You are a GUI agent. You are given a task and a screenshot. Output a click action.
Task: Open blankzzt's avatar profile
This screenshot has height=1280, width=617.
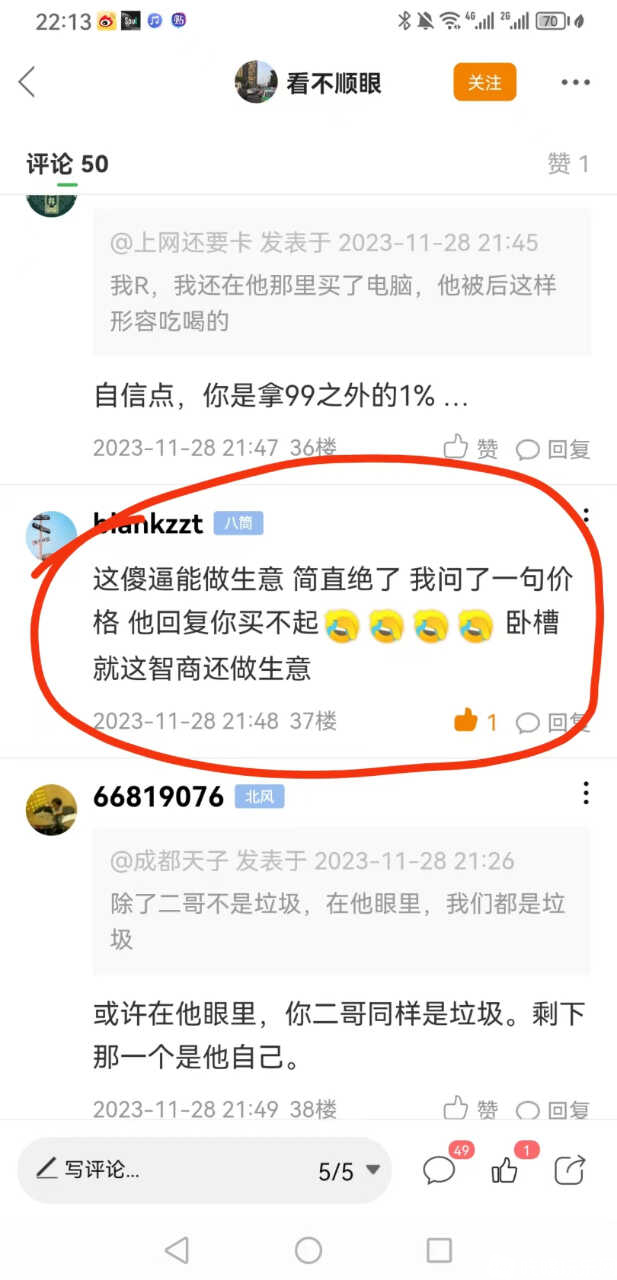pos(51,537)
